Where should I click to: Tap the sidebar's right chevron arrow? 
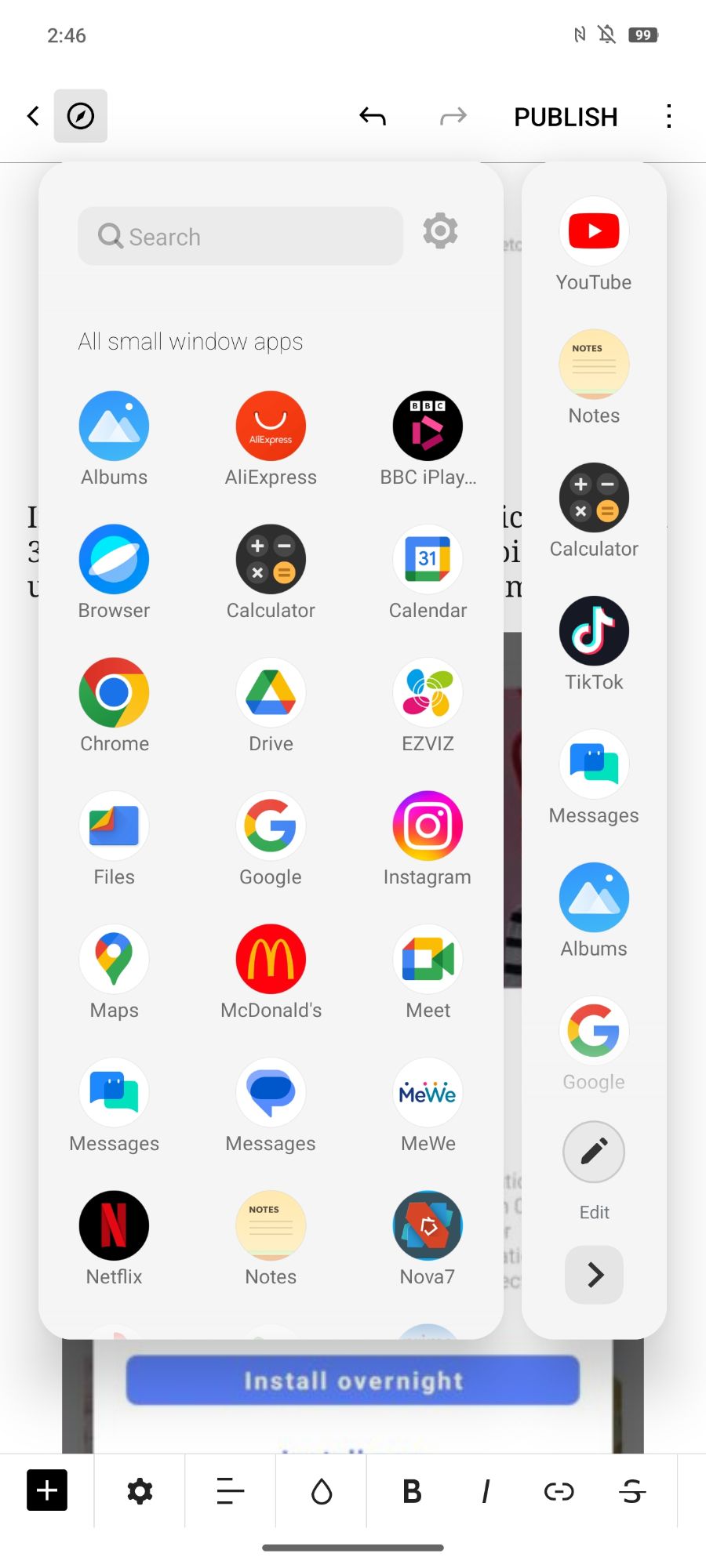[595, 1275]
